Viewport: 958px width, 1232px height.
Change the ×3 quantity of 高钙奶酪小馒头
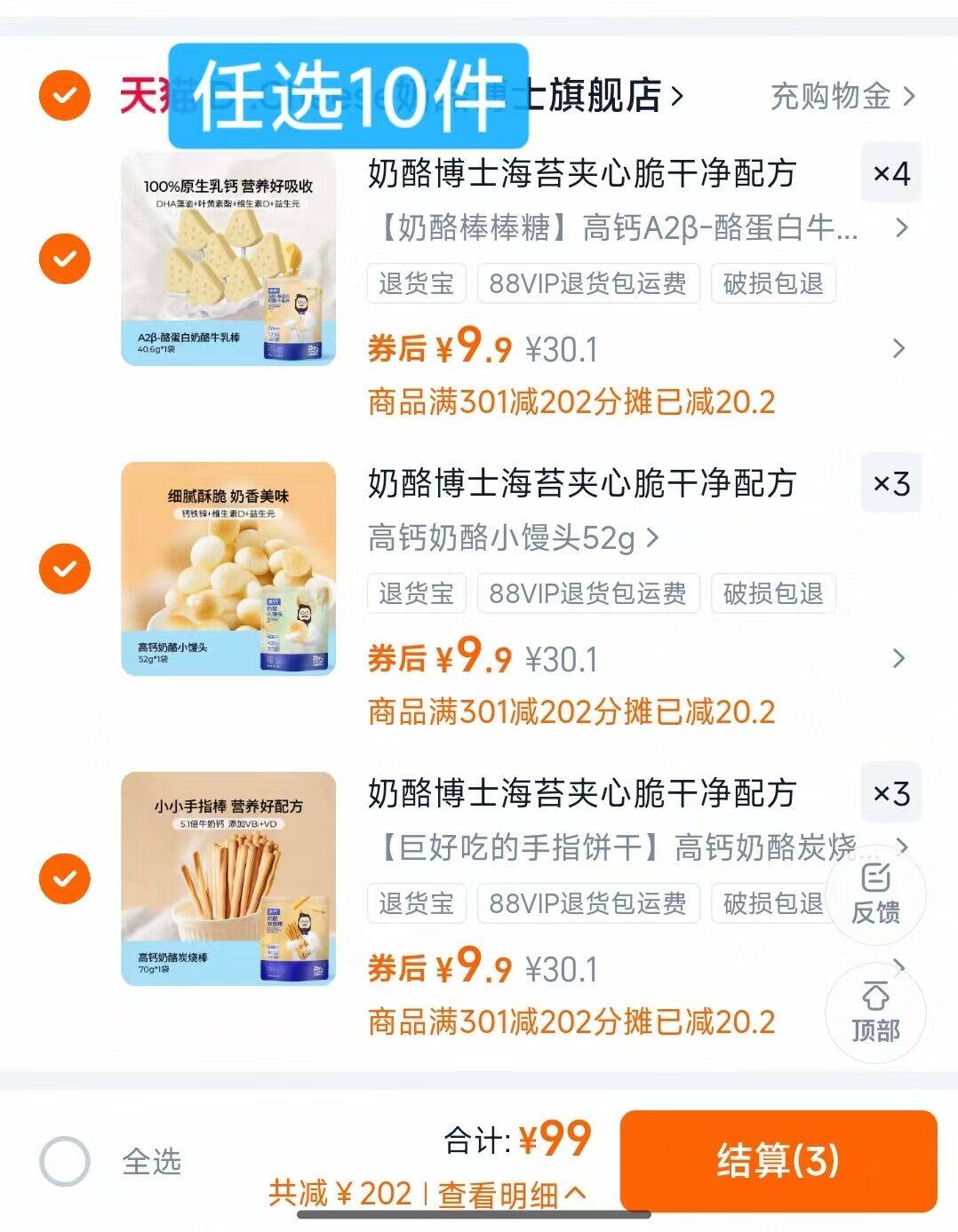pos(890,483)
